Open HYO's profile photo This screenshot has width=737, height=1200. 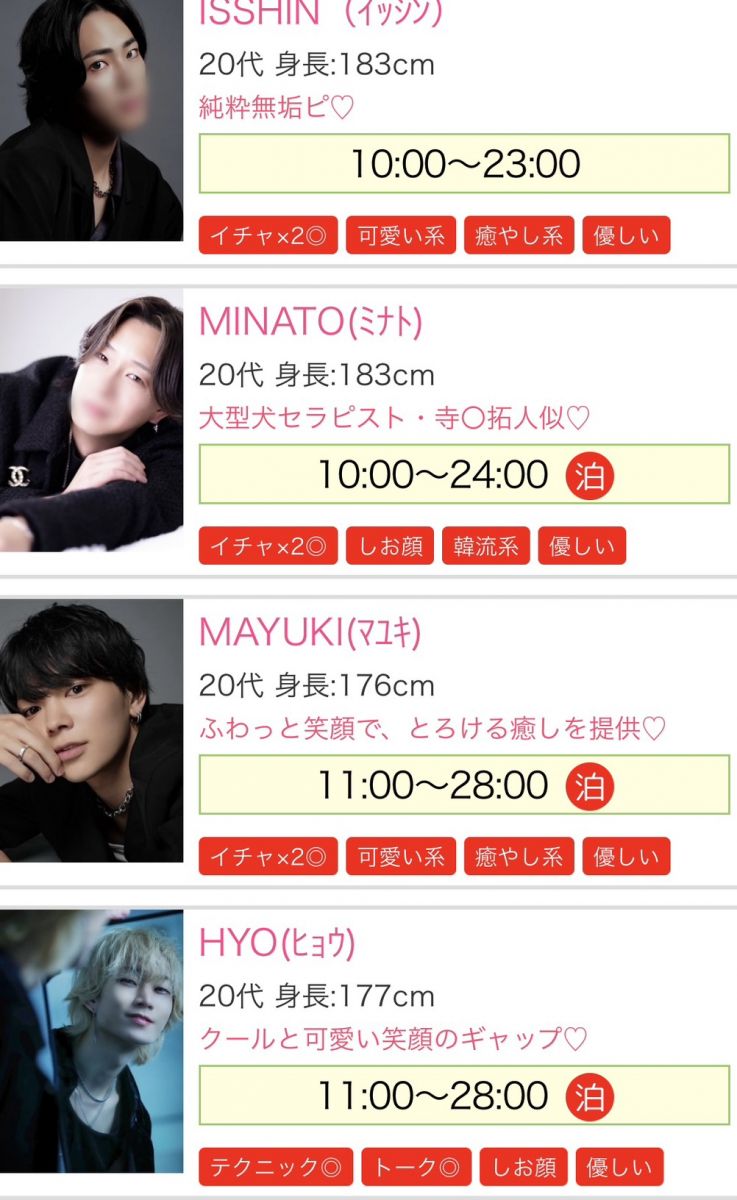click(x=91, y=1040)
